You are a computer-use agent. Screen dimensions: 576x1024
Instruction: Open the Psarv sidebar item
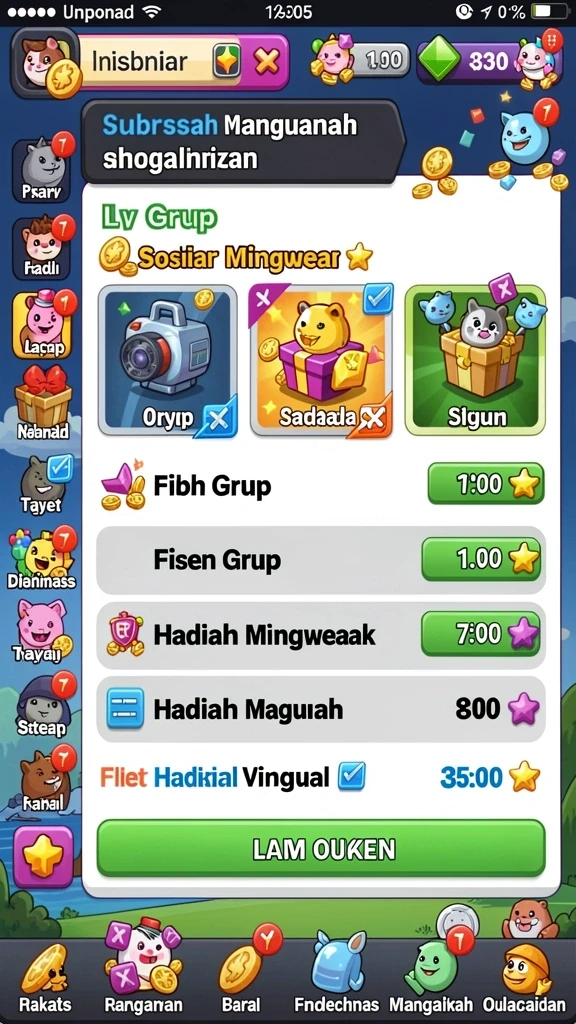(x=42, y=168)
